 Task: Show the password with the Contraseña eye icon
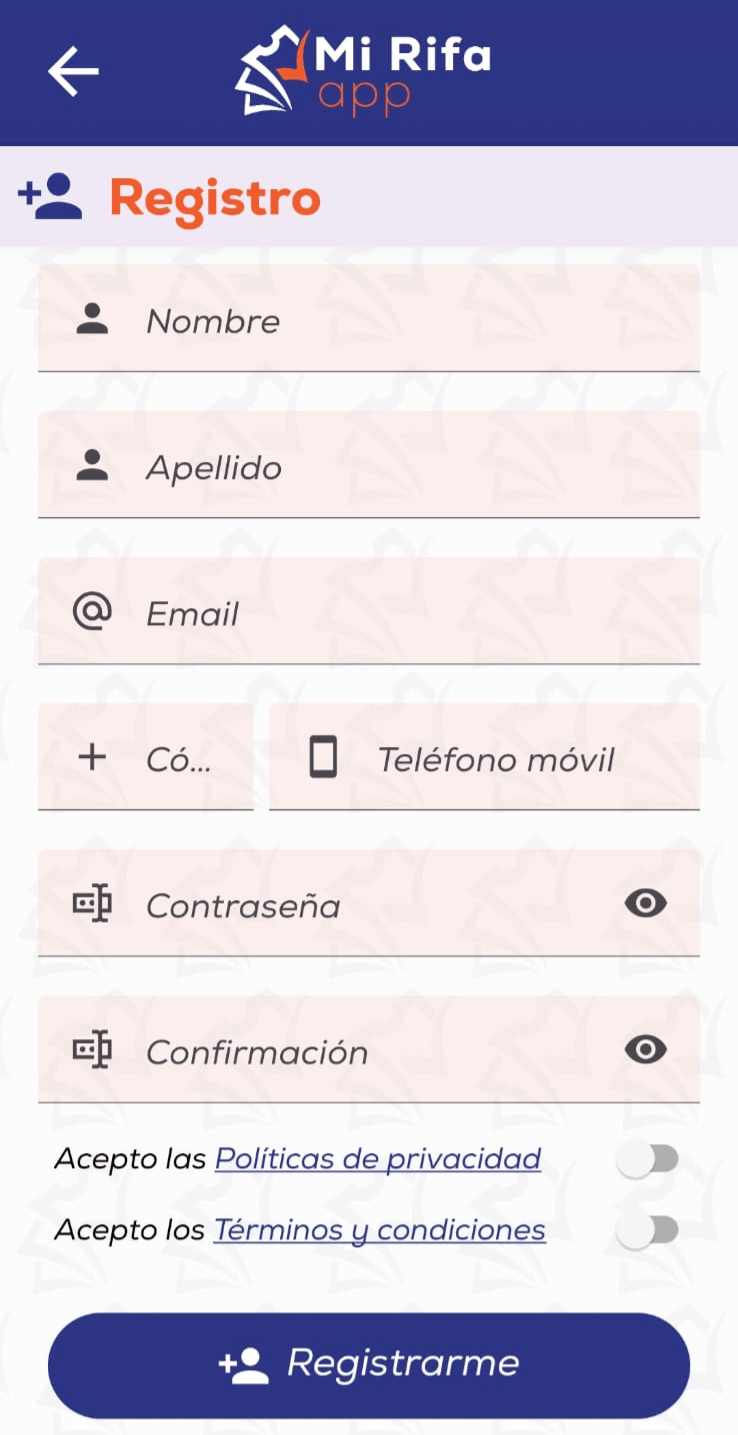645,903
